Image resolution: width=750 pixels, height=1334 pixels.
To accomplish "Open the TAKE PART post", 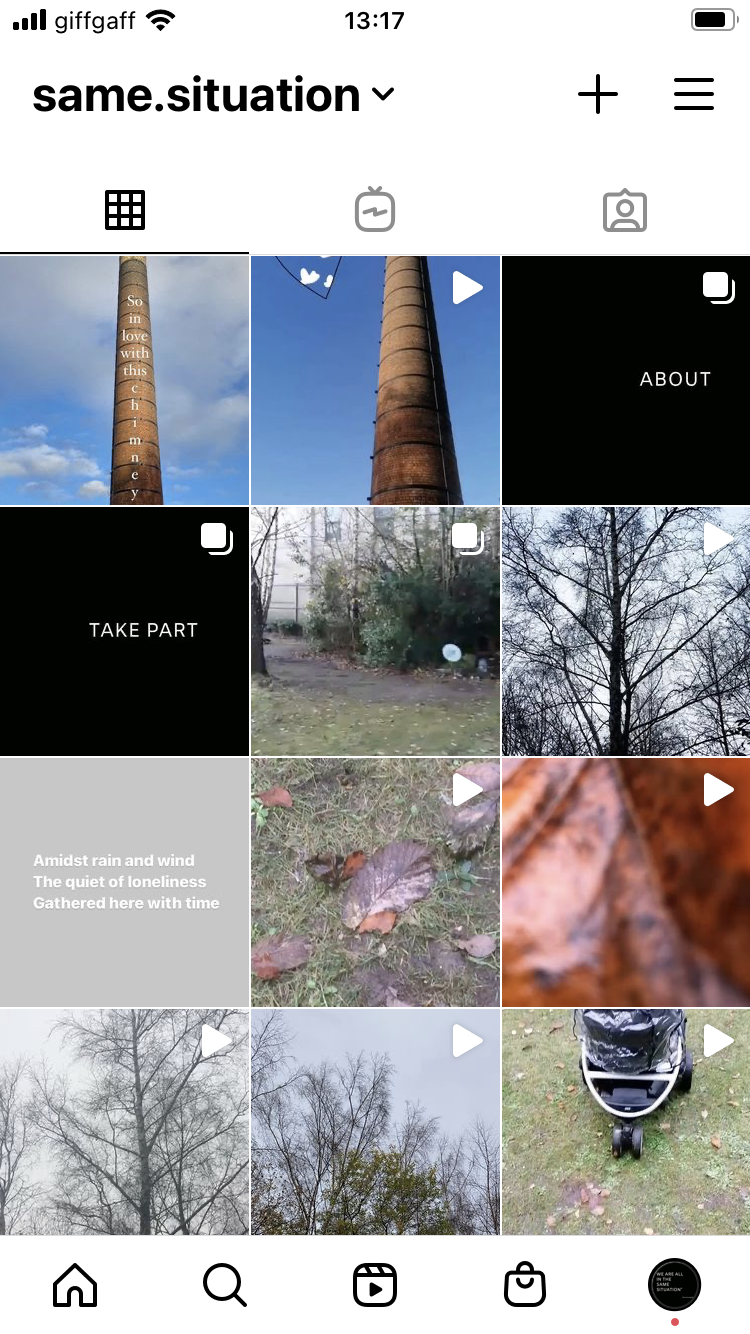I will click(x=124, y=631).
